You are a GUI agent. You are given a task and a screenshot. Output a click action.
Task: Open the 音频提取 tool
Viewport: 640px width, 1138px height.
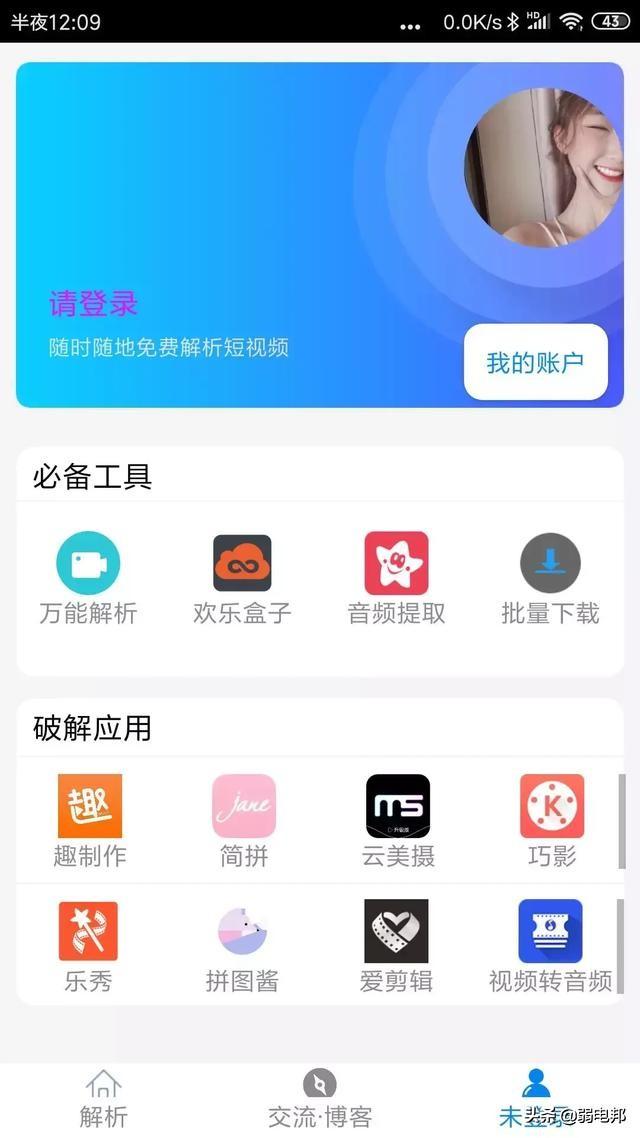coord(396,578)
